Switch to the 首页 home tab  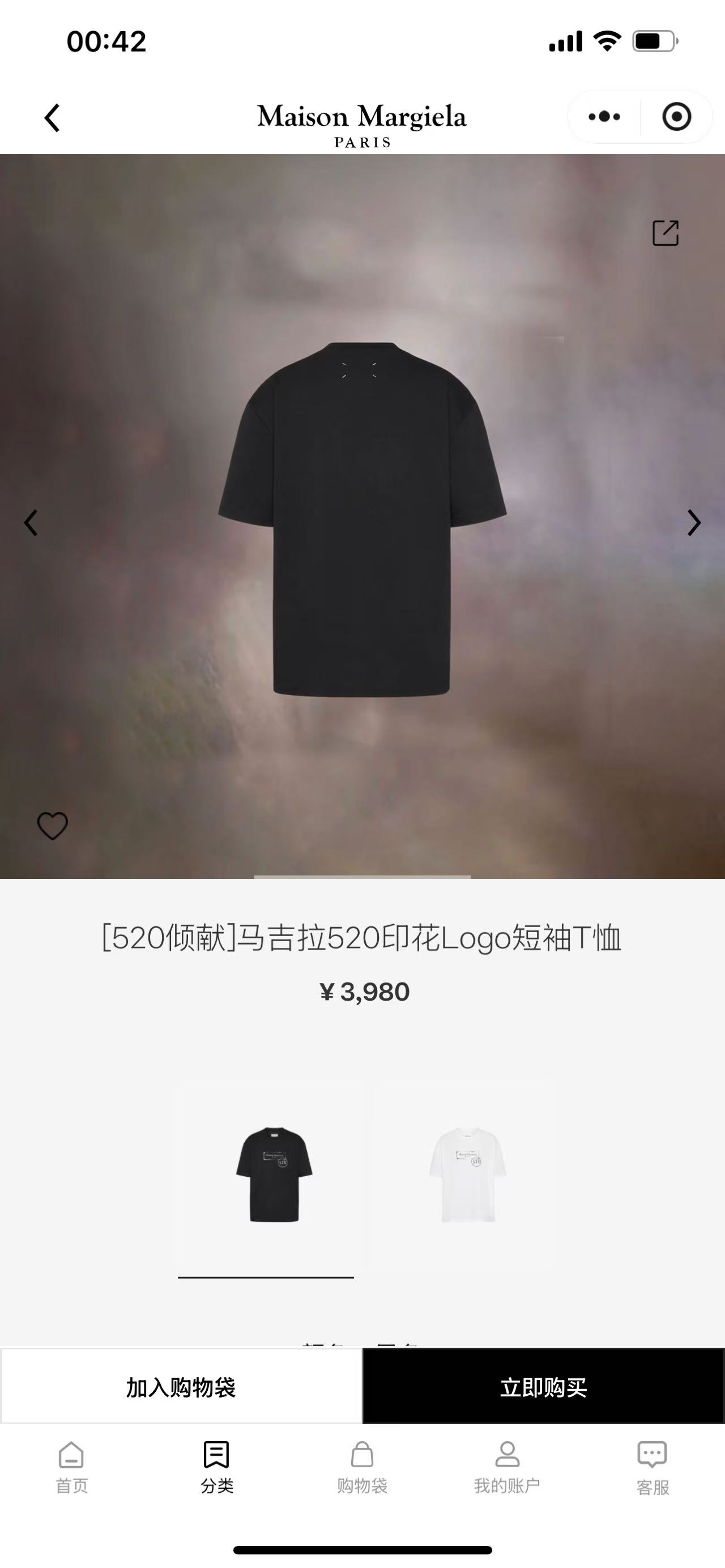click(72, 1467)
